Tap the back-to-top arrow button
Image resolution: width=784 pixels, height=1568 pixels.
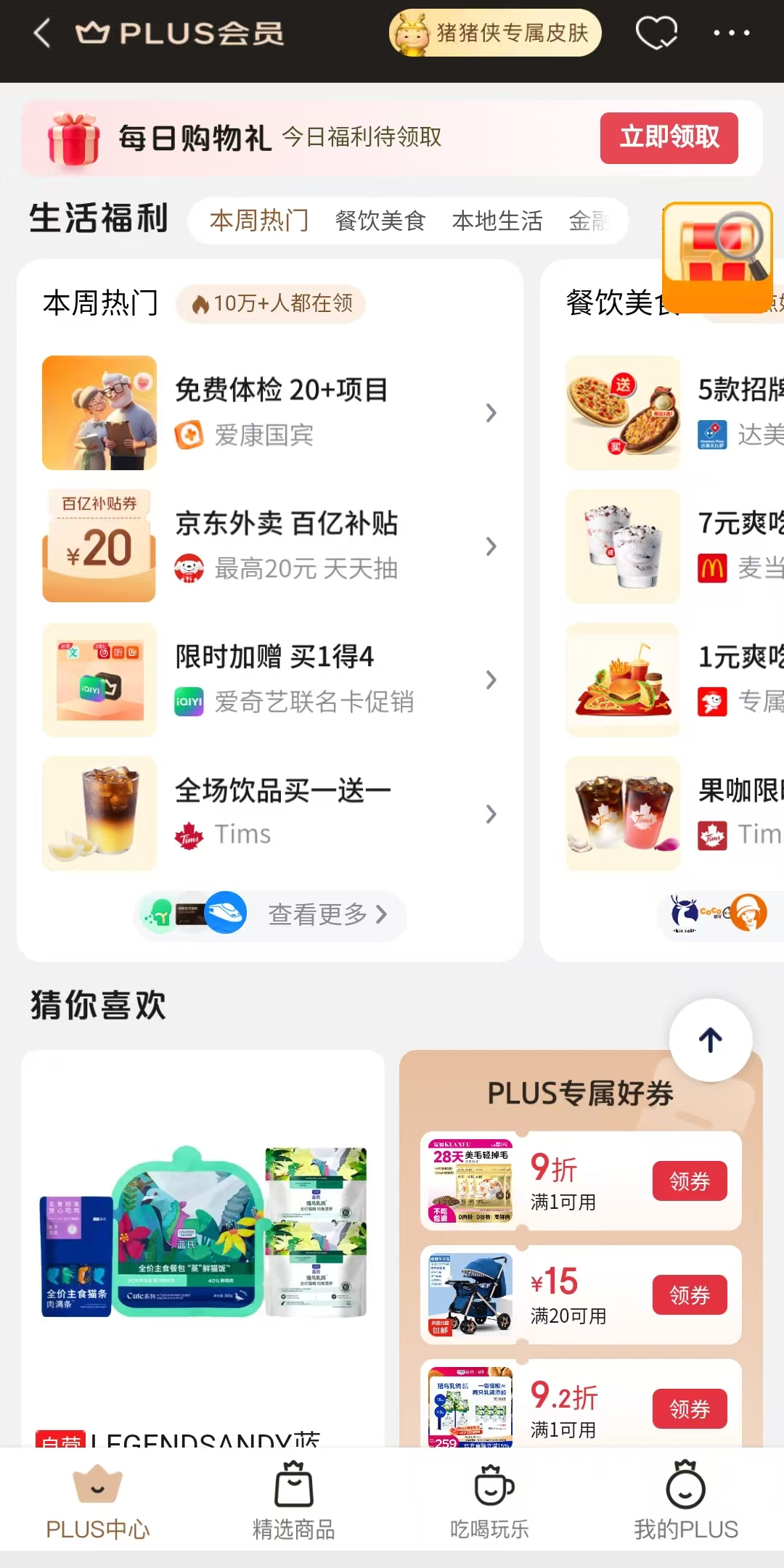pyautogui.click(x=711, y=1040)
